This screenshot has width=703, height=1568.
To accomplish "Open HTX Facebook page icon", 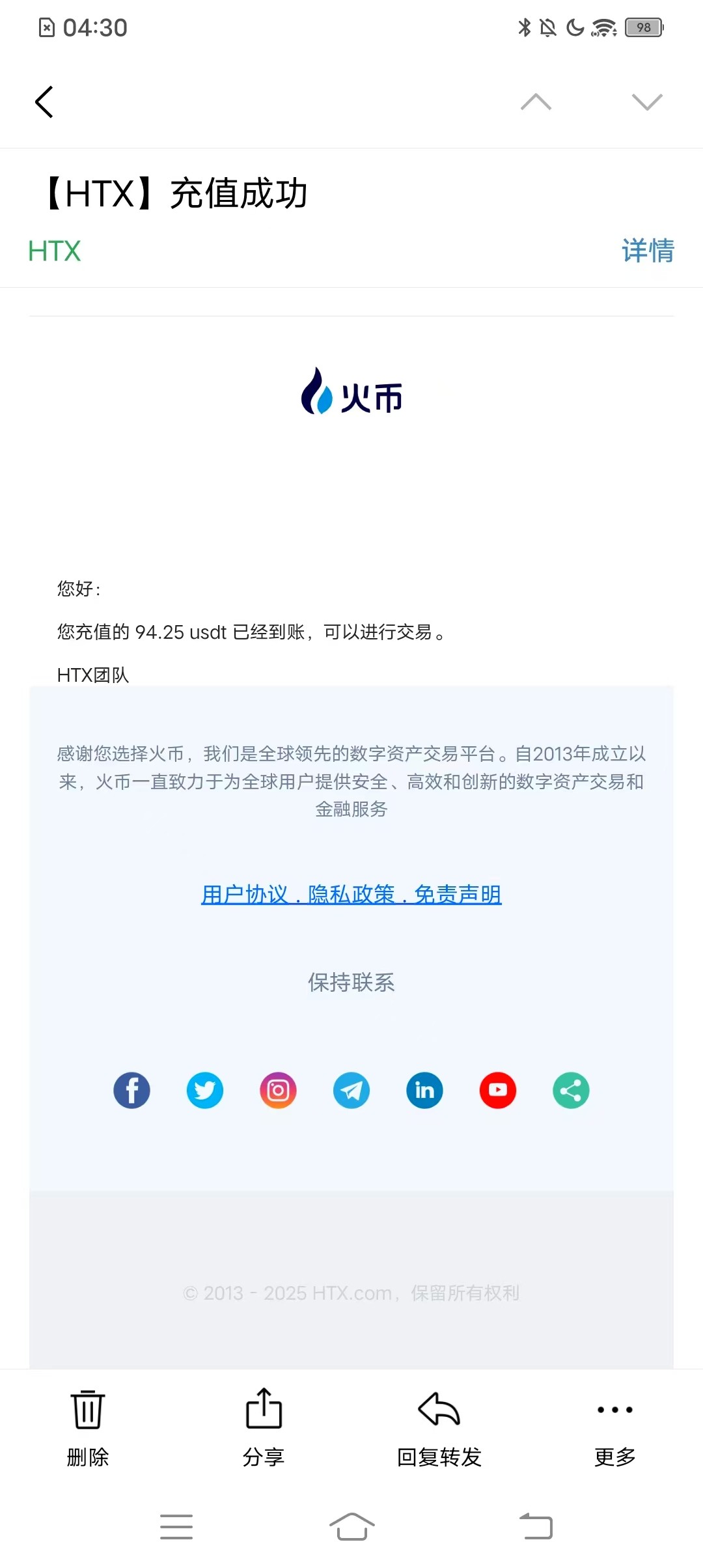I will pos(131,1090).
